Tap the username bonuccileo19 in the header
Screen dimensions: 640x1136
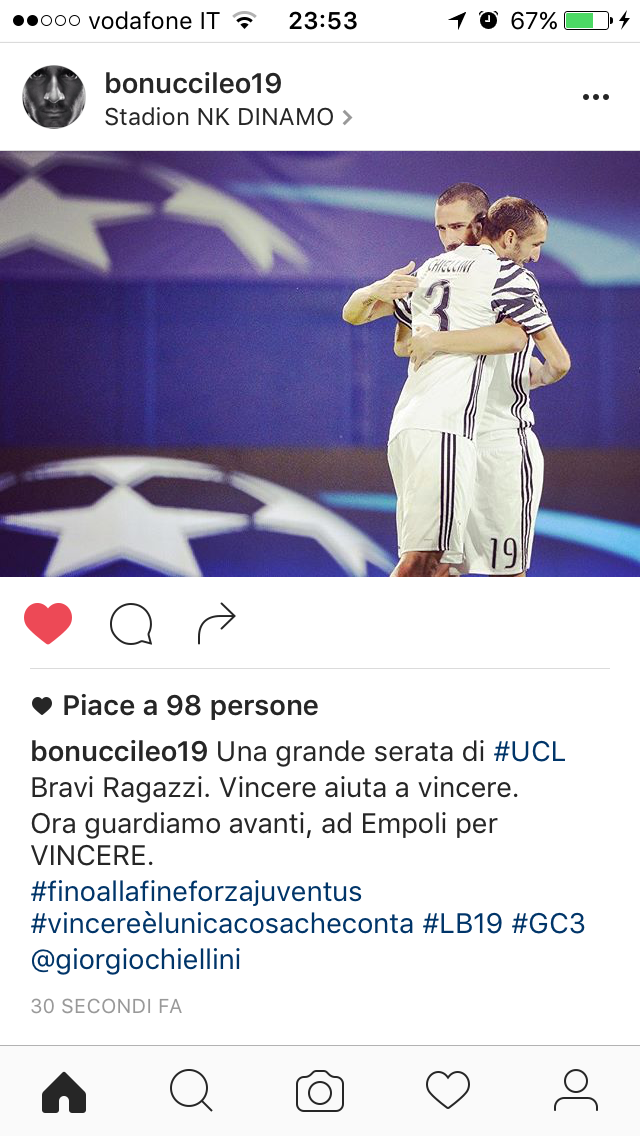pos(193,83)
